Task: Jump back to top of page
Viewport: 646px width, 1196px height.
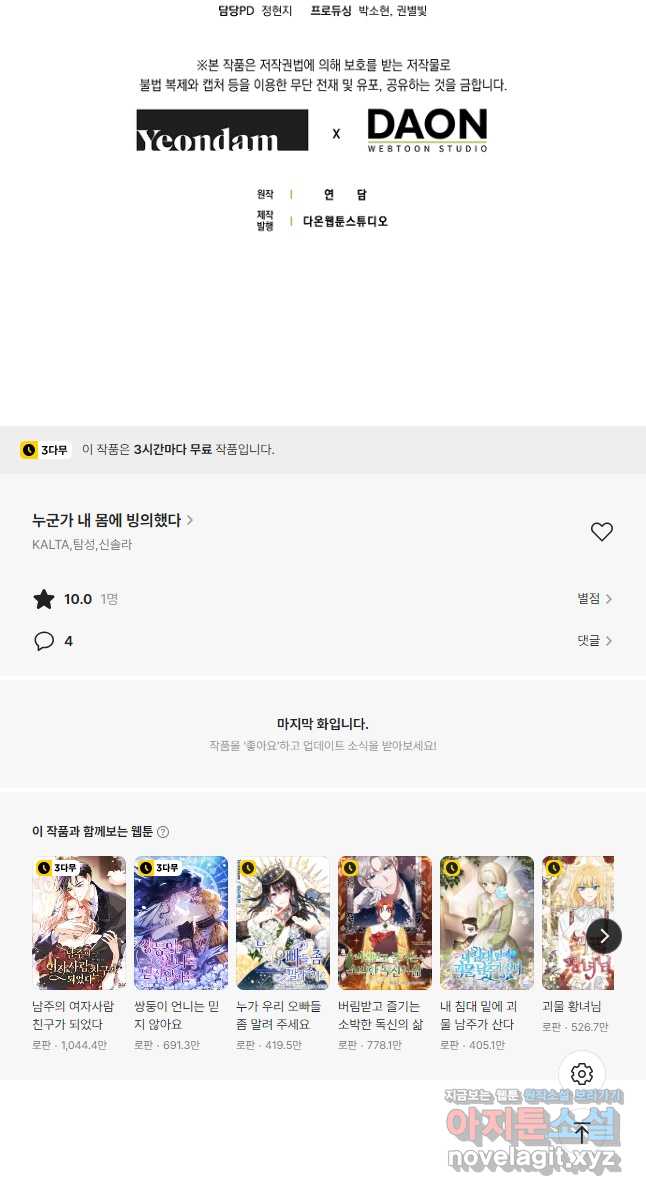Action: pos(582,1131)
